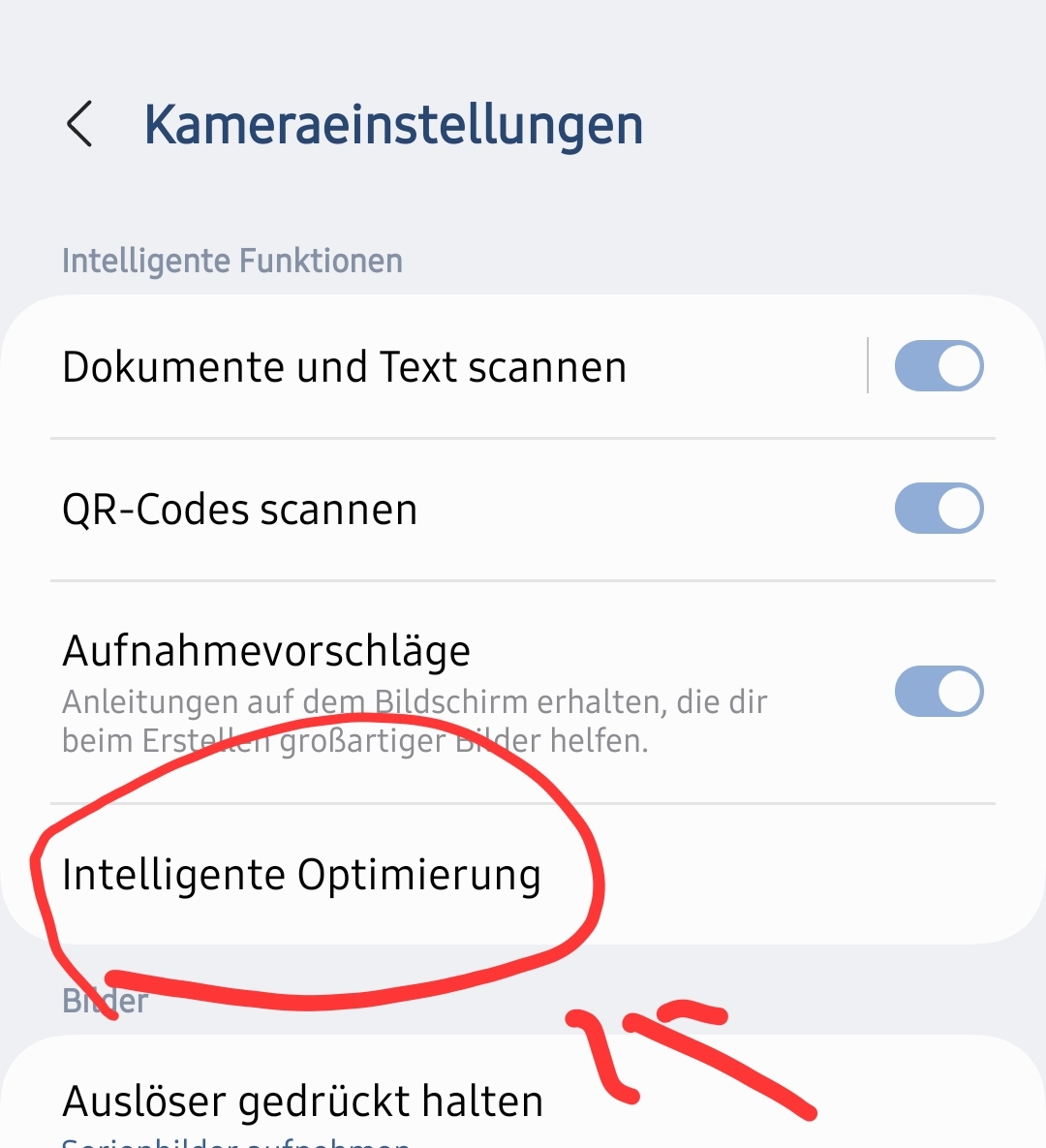
Task: Toggle Dokumente und Text scannen switch
Action: coord(938,366)
